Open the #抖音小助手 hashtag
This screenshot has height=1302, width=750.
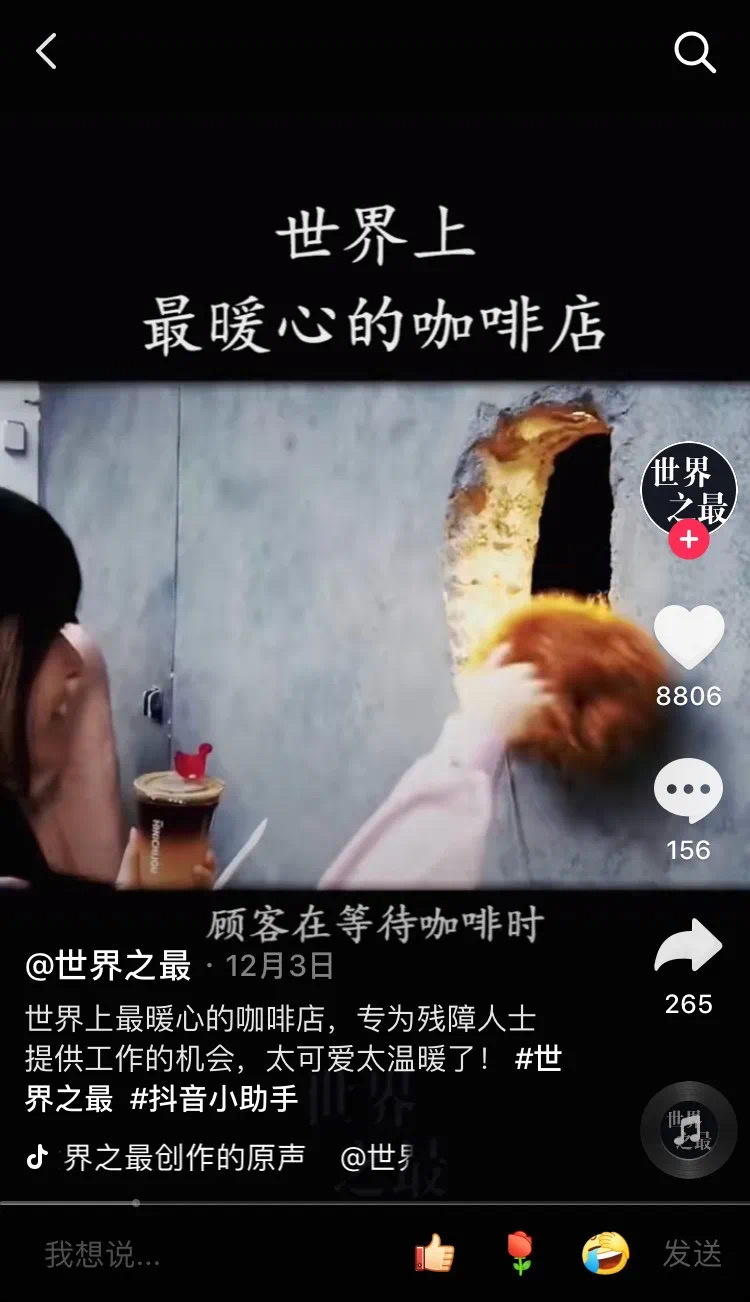(214, 1098)
